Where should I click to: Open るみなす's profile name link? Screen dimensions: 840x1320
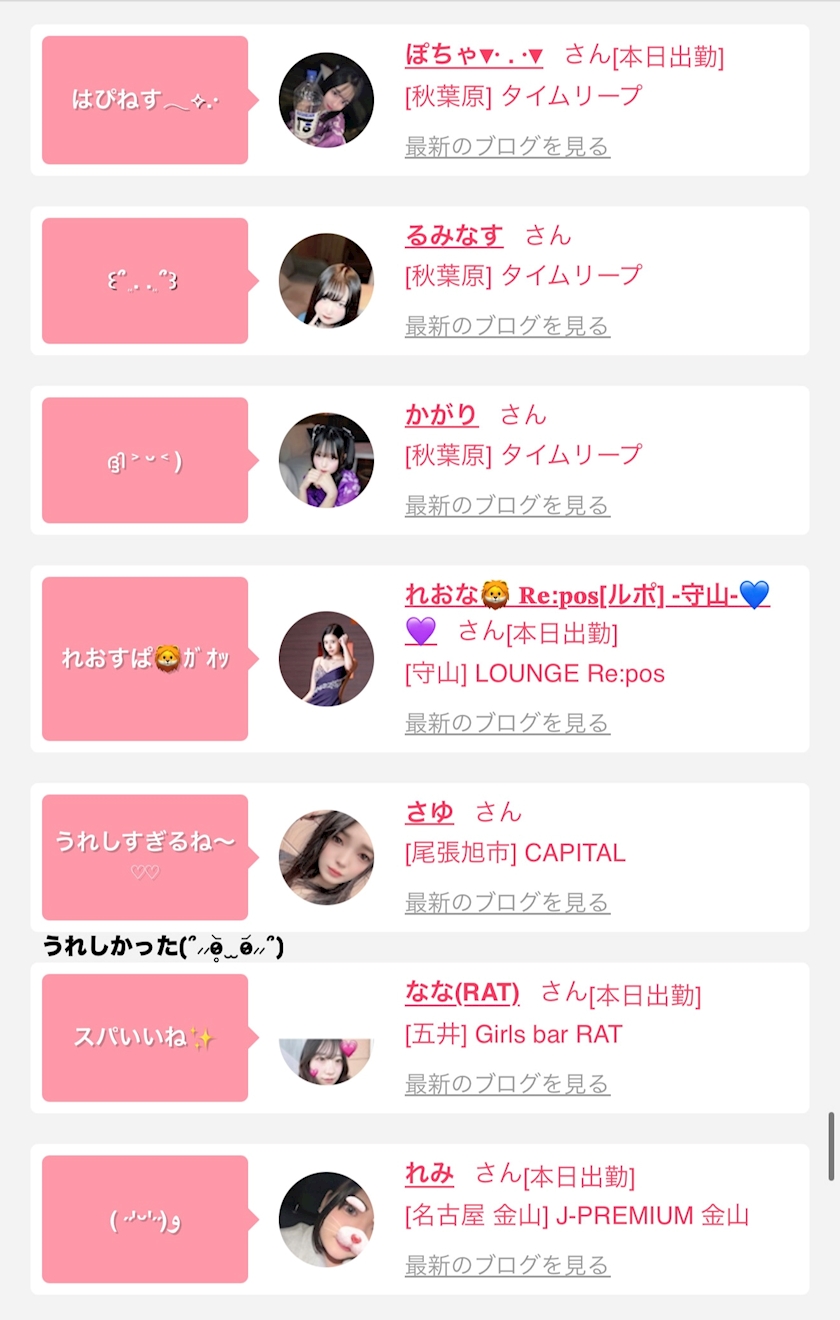pos(454,236)
